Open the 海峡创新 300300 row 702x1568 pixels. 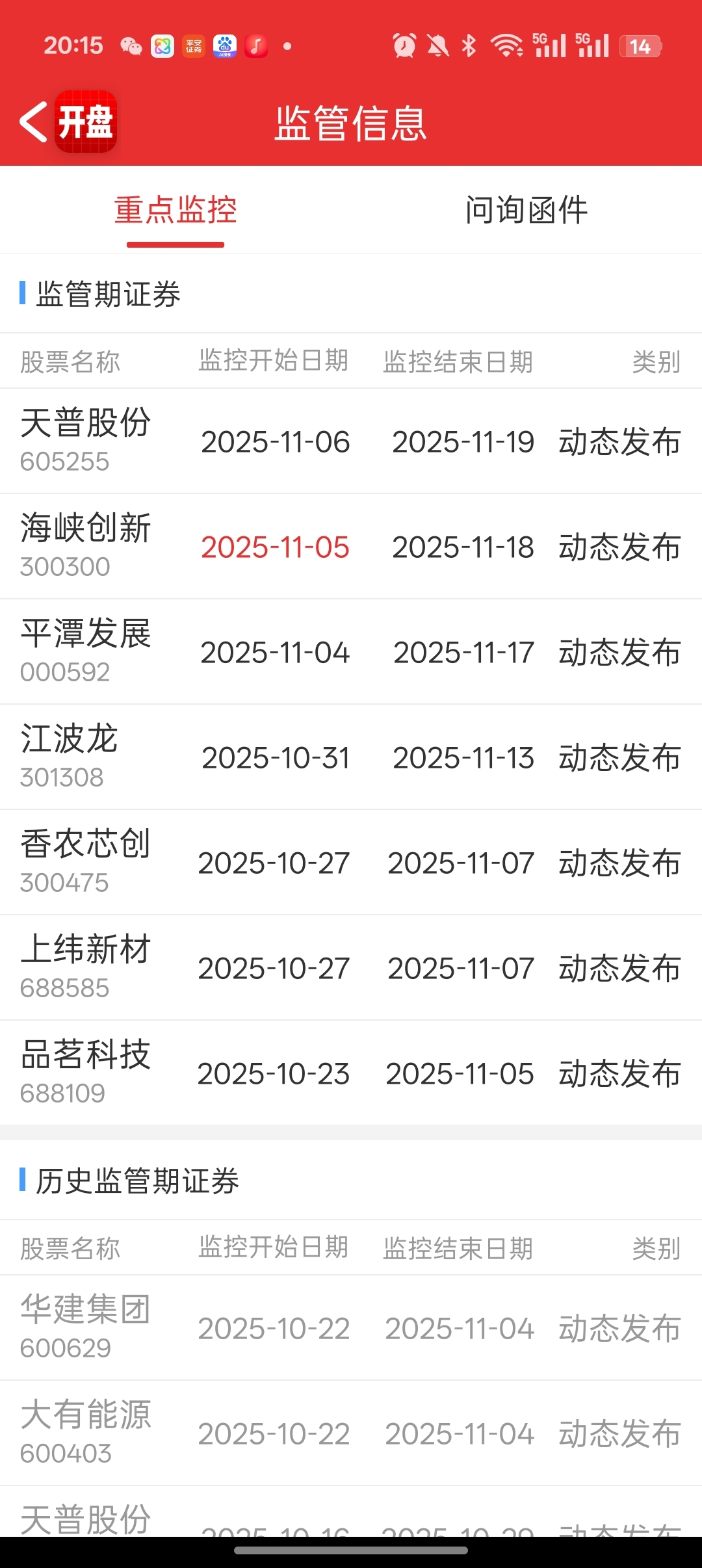(351, 547)
